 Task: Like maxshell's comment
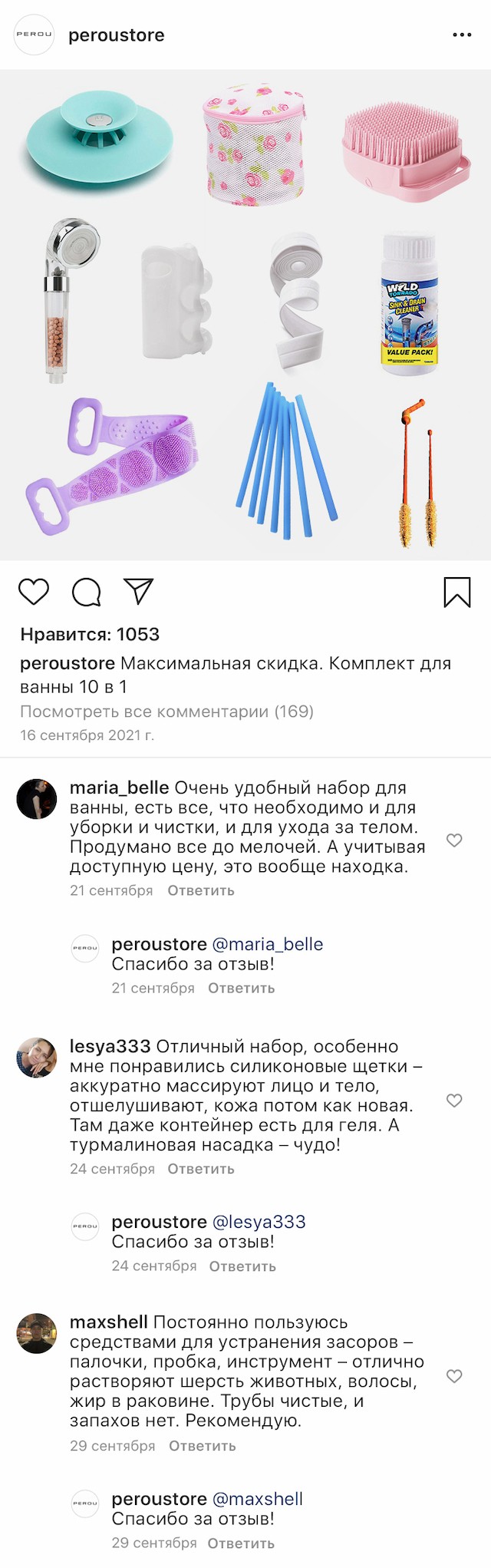454,1376
